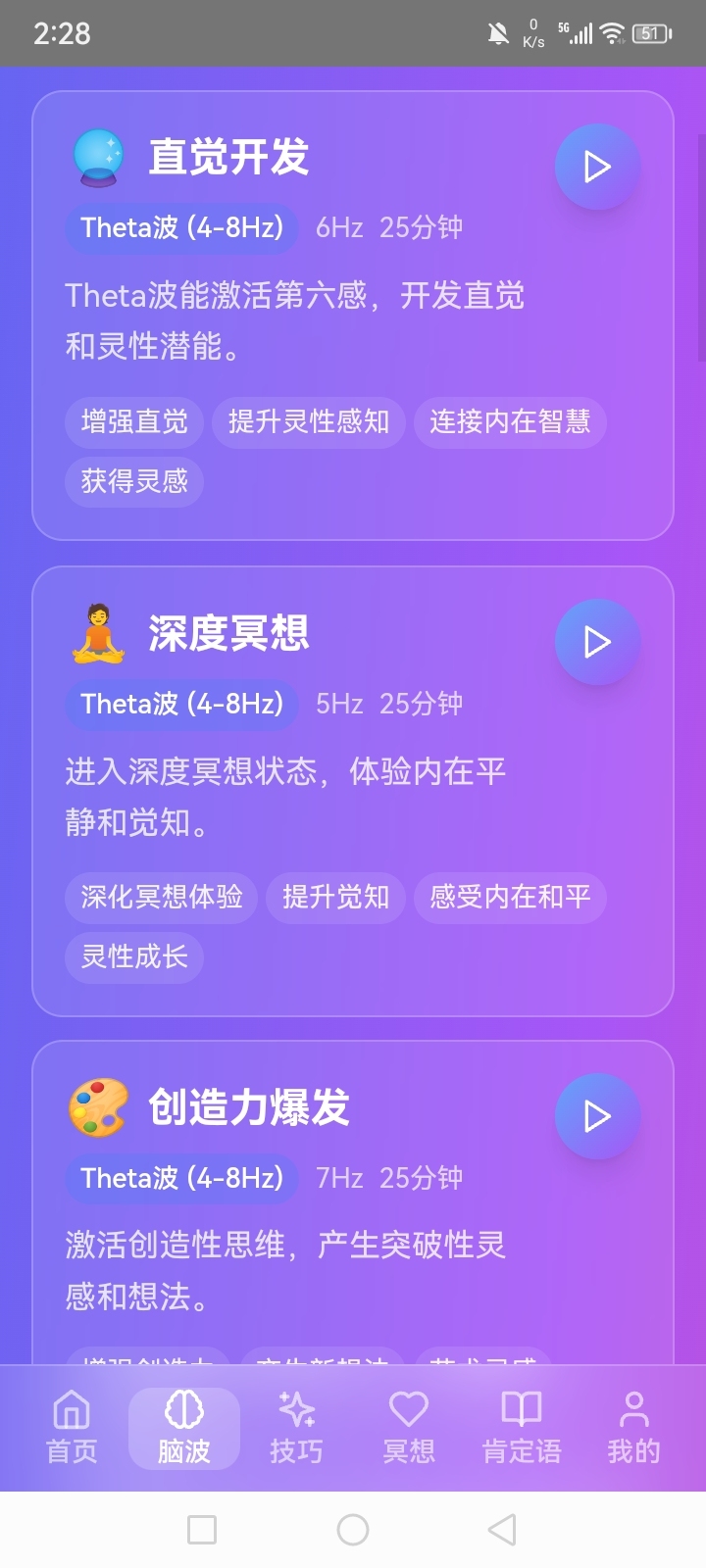The width and height of the screenshot is (706, 1568).
Task: Open the 冥想 tab
Action: coord(409,1428)
